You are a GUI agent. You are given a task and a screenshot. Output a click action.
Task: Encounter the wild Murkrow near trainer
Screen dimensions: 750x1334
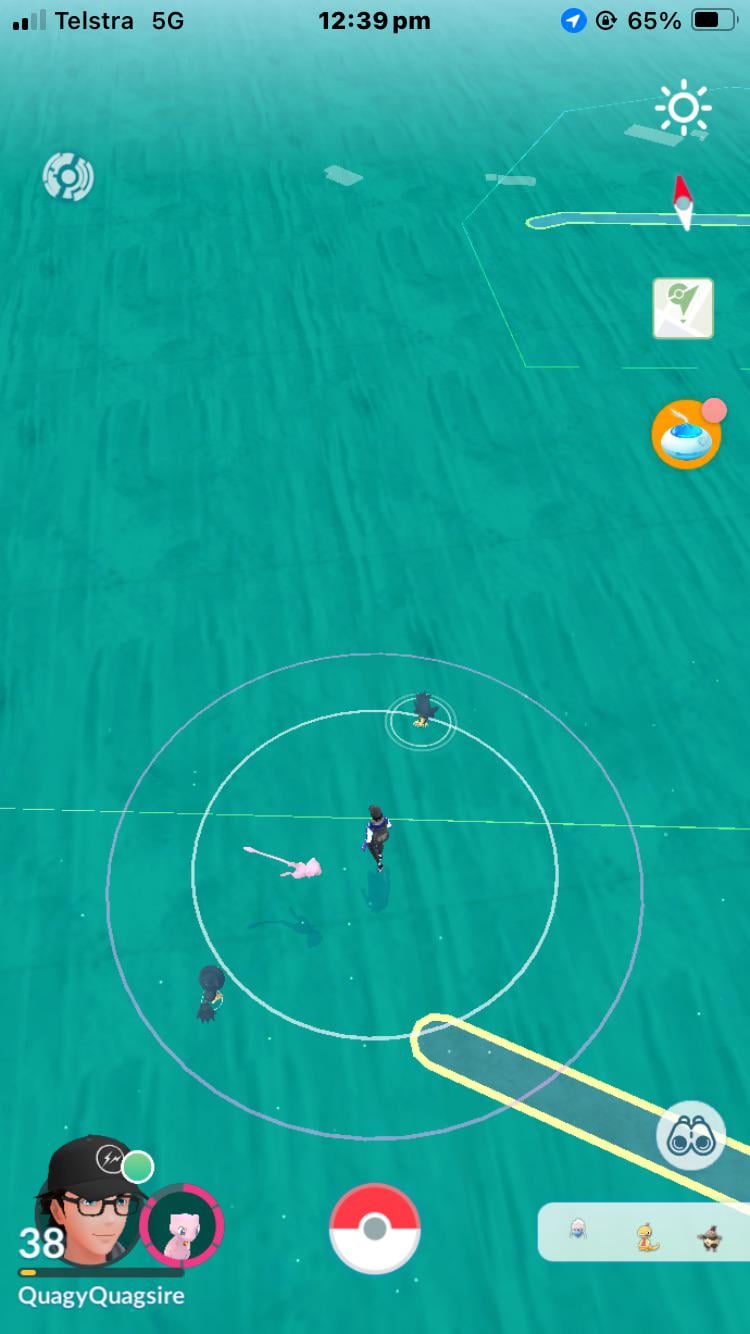[423, 710]
